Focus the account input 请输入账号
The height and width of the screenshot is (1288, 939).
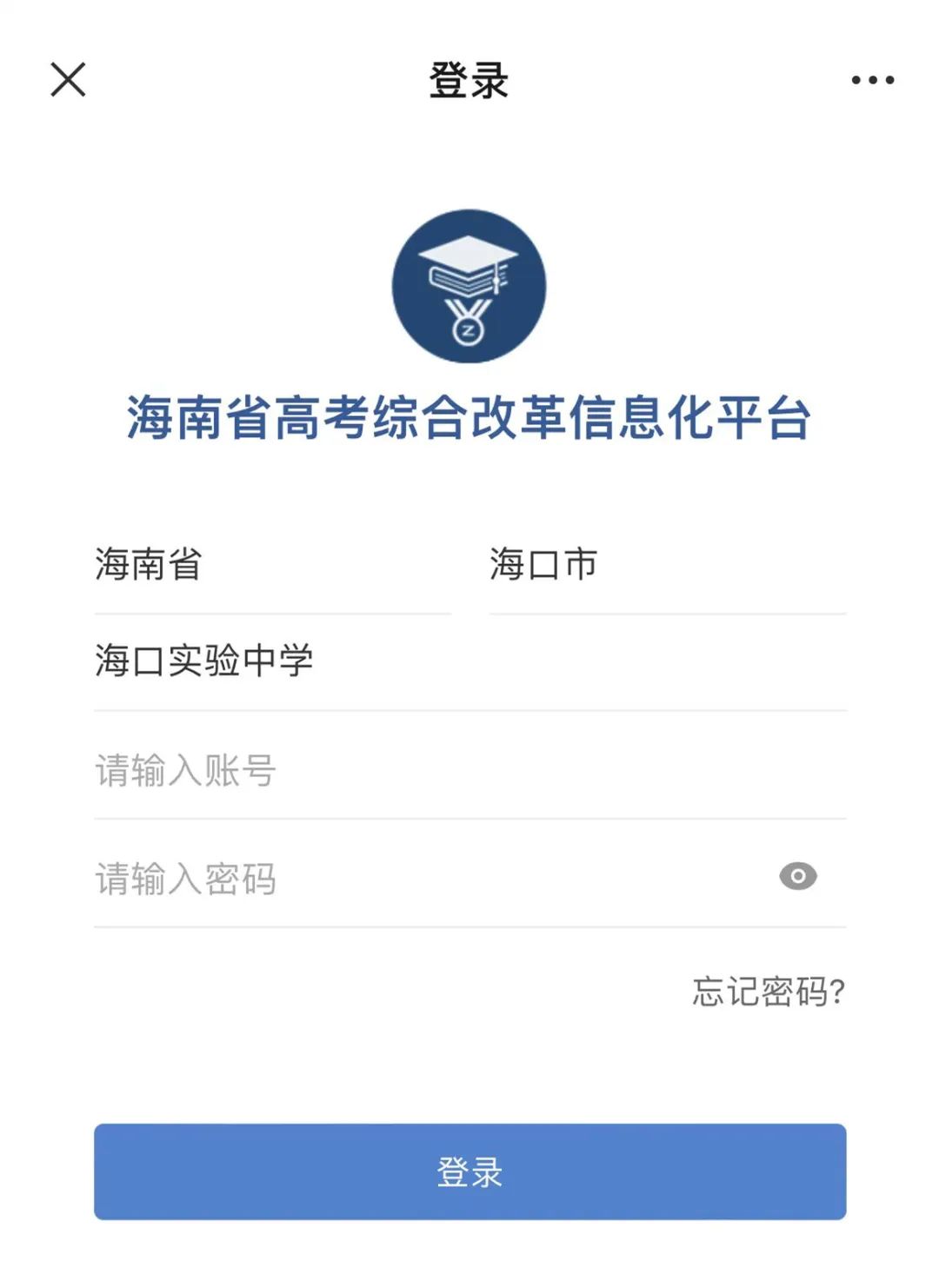tap(469, 771)
